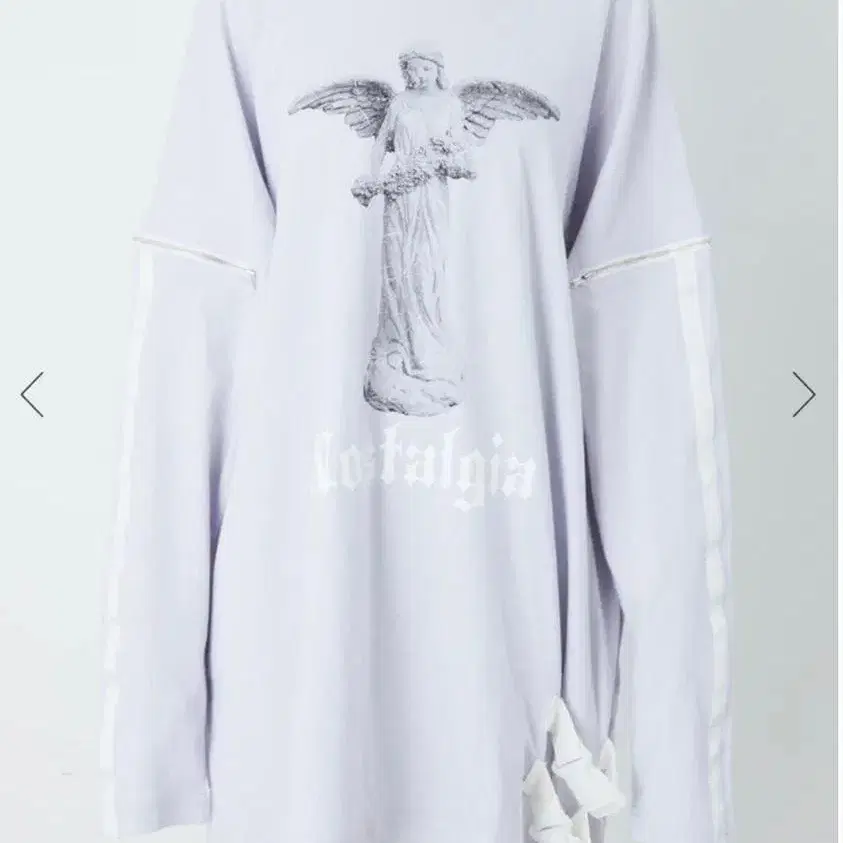Show the next product image
Image resolution: width=843 pixels, height=843 pixels.
click(804, 394)
